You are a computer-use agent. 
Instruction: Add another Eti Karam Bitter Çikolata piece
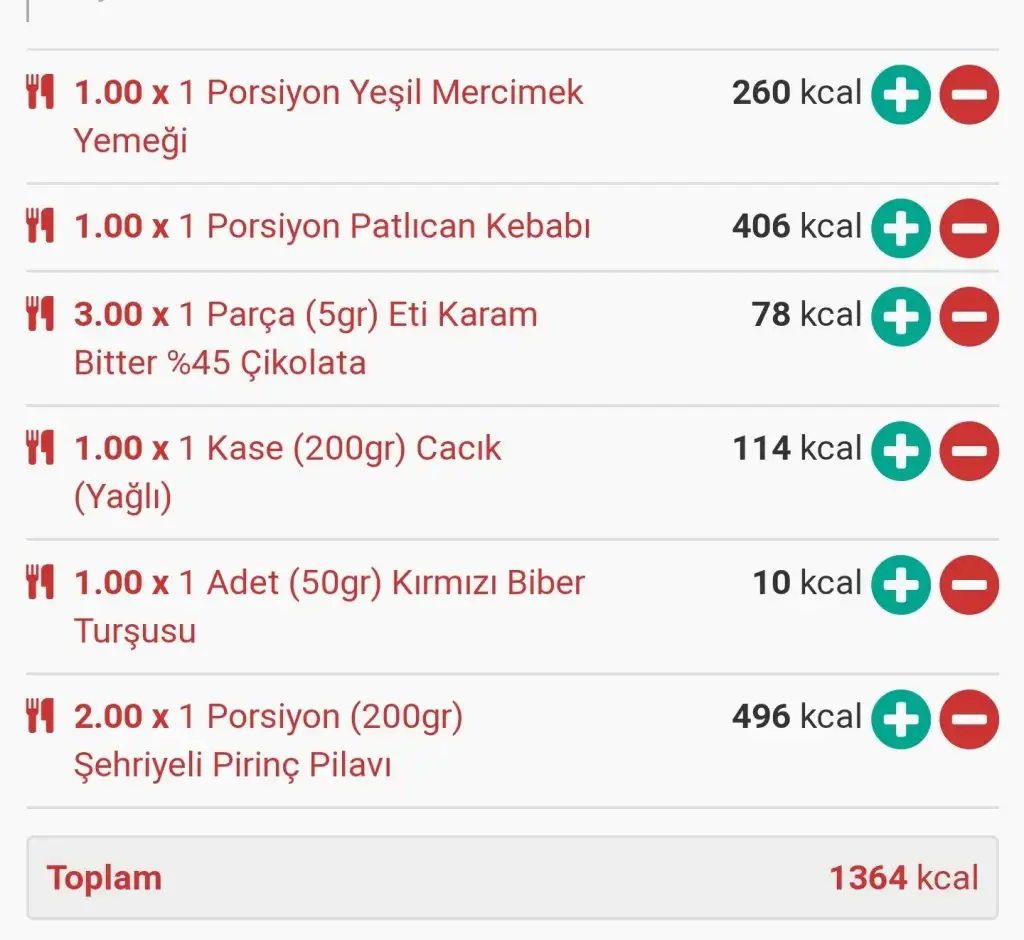(901, 317)
